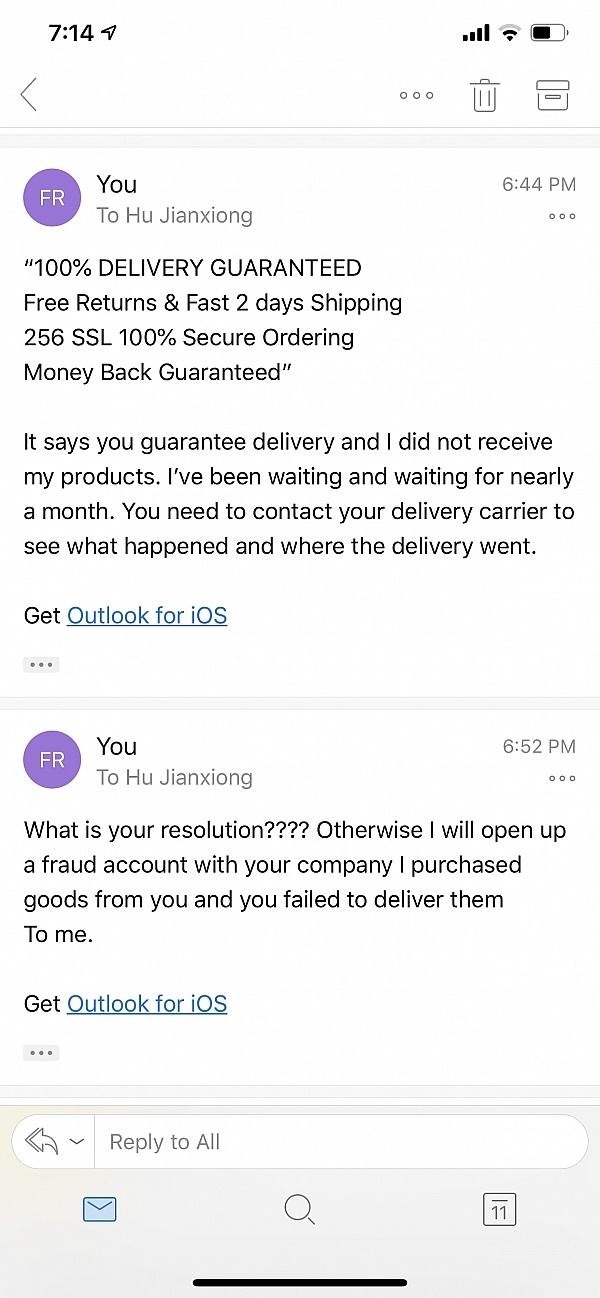
Task: Open Outlook for iOS link in 6:44 PM message
Action: [147, 615]
